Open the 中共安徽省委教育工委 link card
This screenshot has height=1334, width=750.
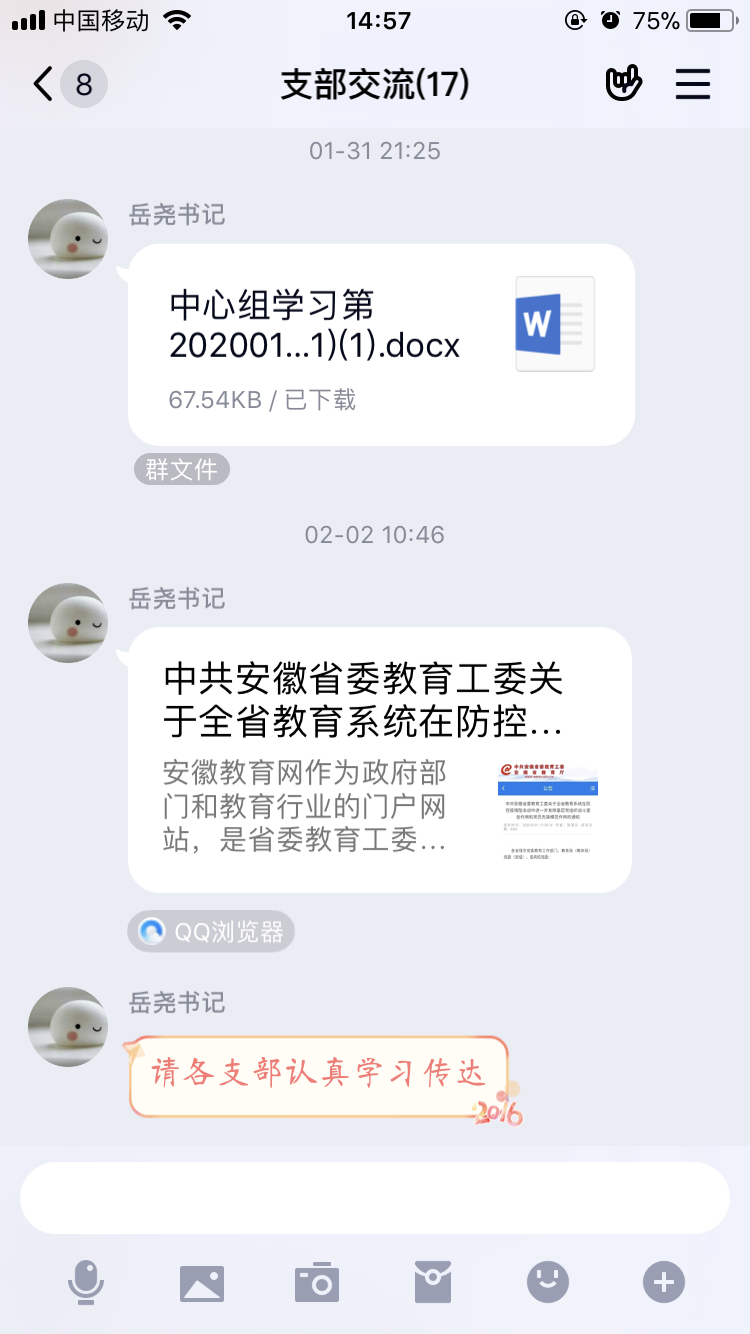379,759
